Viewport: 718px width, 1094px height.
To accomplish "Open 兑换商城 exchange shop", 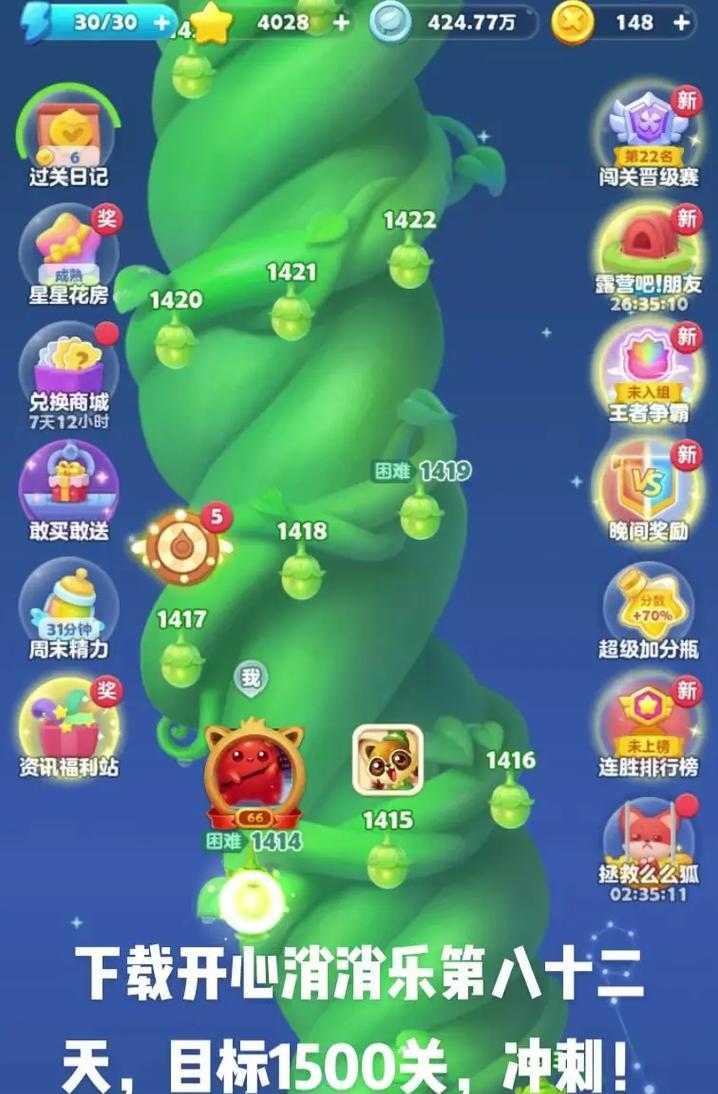I will pyautogui.click(x=68, y=366).
